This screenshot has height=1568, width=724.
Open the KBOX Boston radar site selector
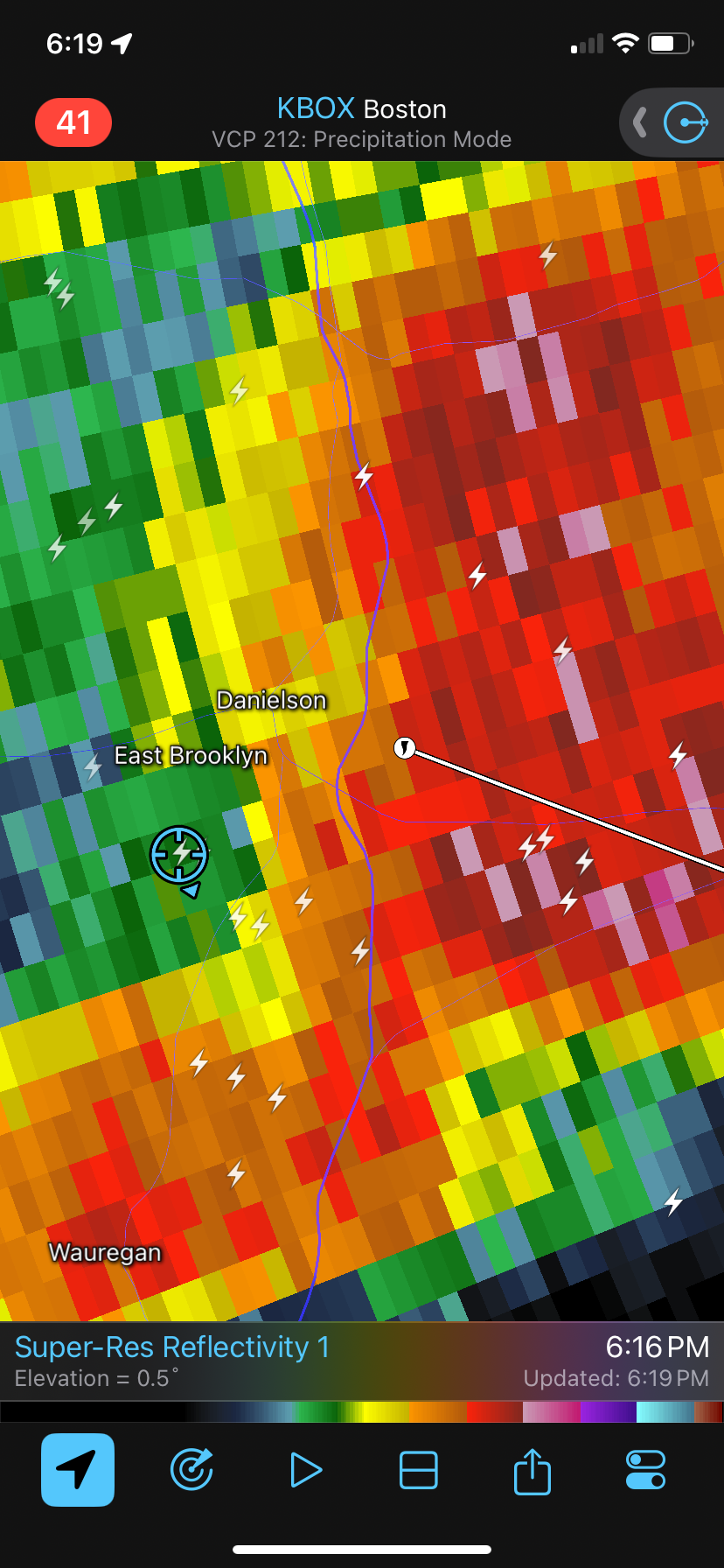pos(361,109)
